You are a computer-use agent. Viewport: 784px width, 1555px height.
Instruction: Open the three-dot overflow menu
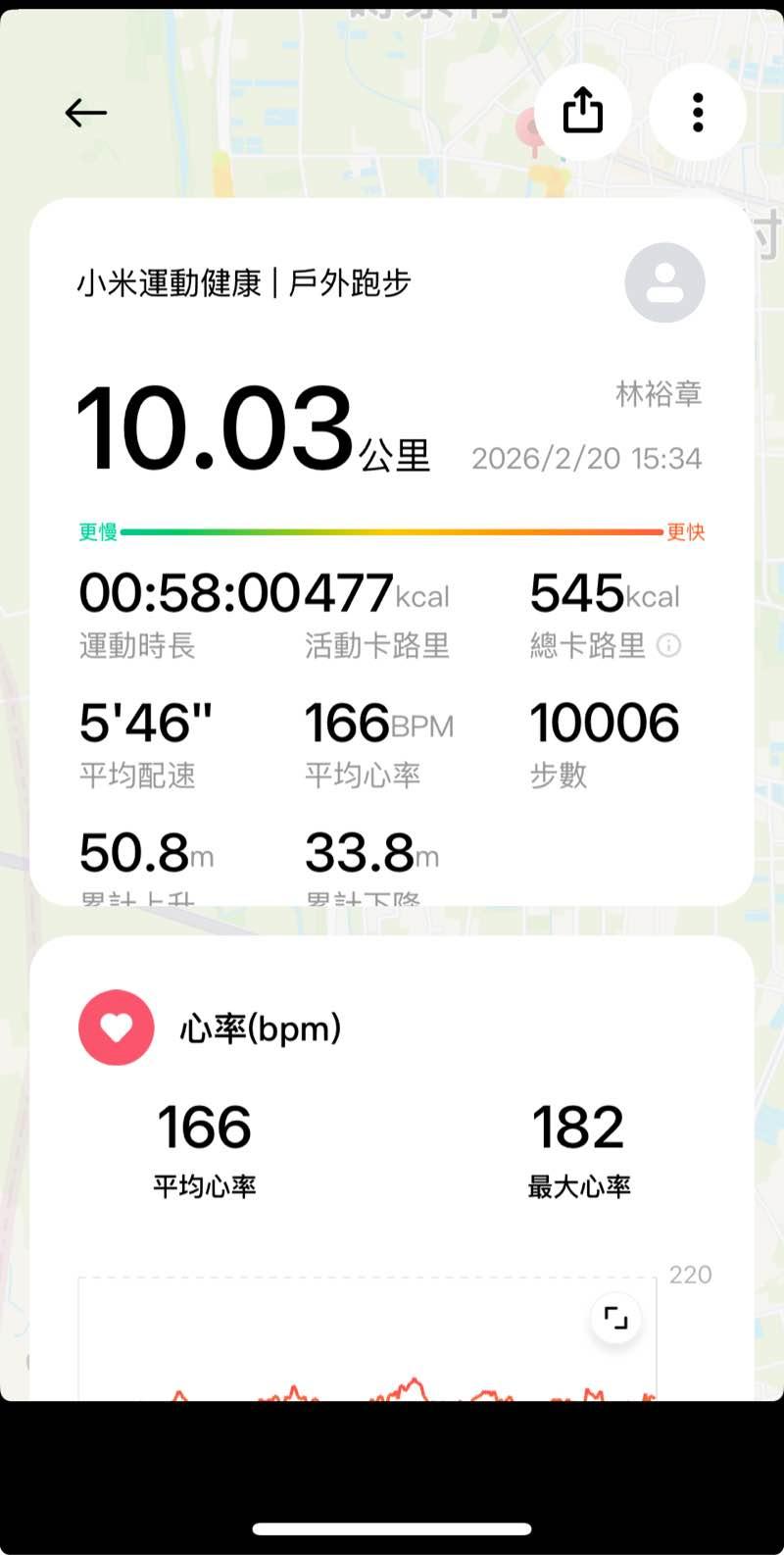point(698,113)
